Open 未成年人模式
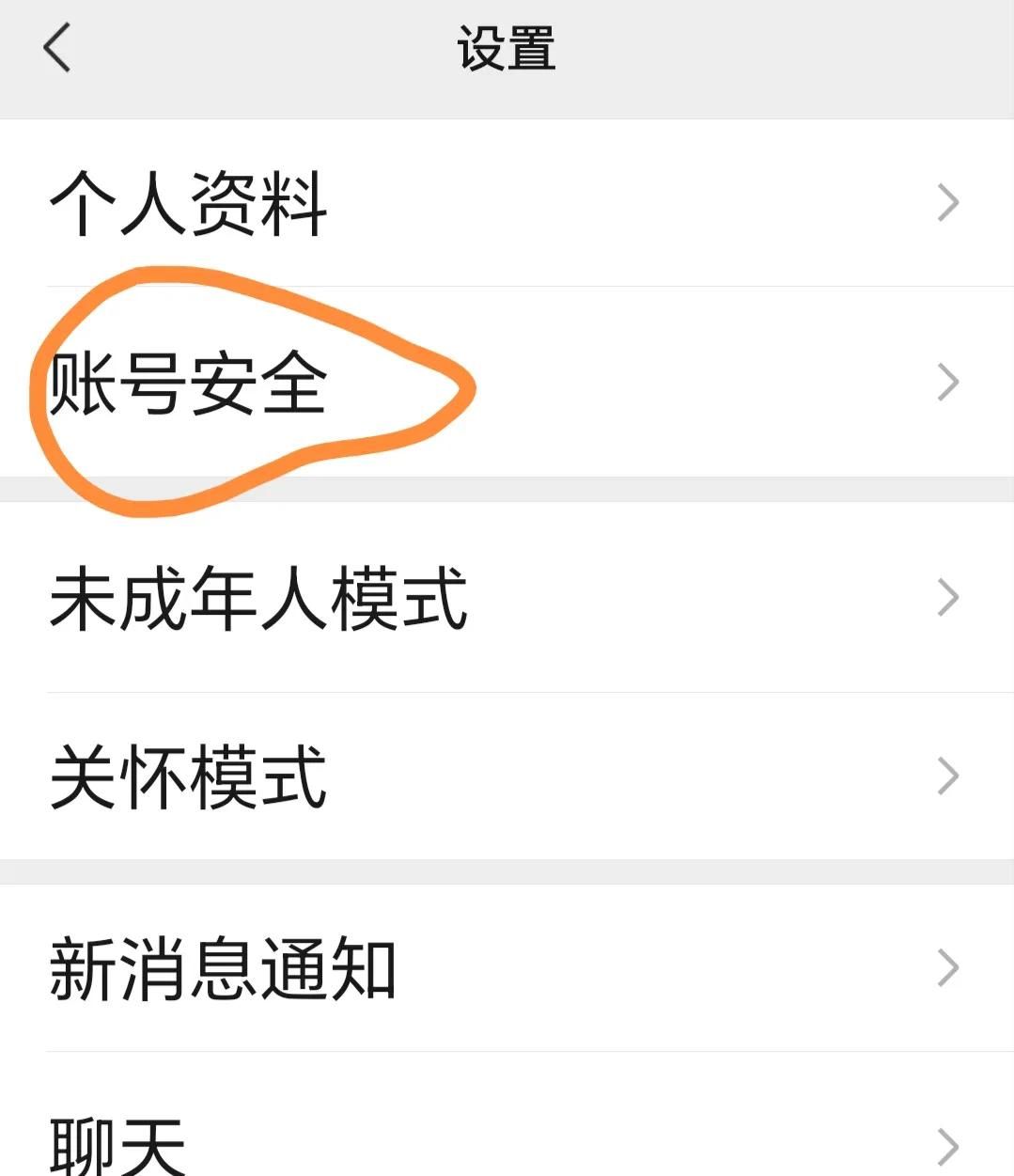1014x1176 pixels. click(258, 598)
